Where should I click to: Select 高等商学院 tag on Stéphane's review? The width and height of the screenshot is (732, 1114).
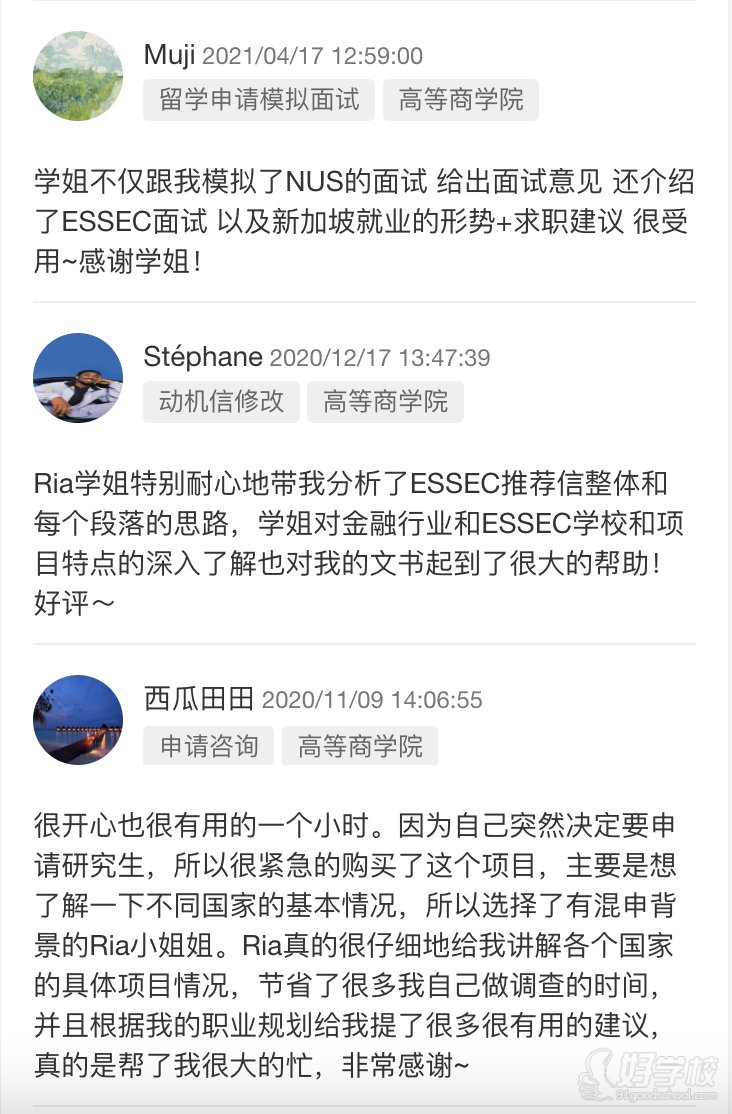[386, 401]
